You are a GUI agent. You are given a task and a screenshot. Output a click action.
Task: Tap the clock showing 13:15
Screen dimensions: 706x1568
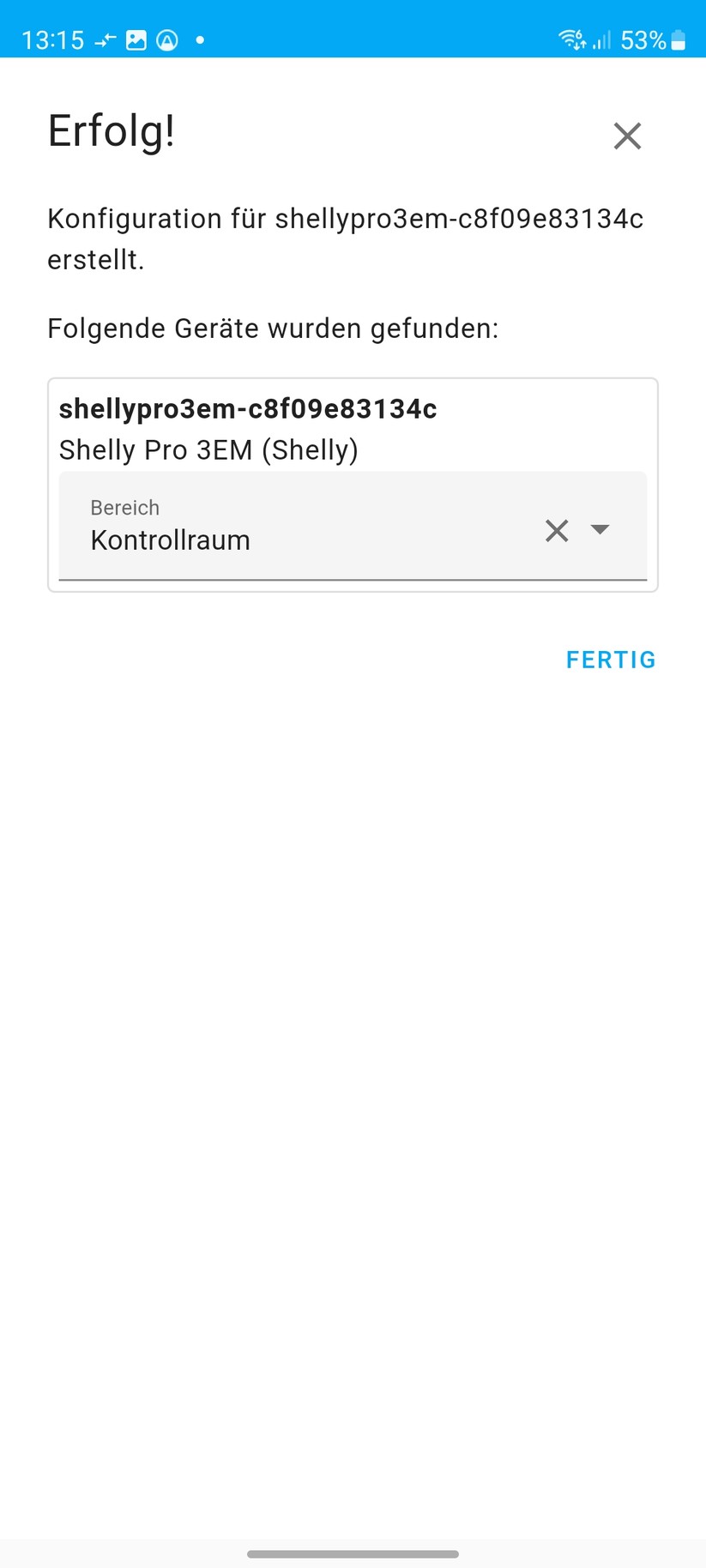[x=53, y=39]
